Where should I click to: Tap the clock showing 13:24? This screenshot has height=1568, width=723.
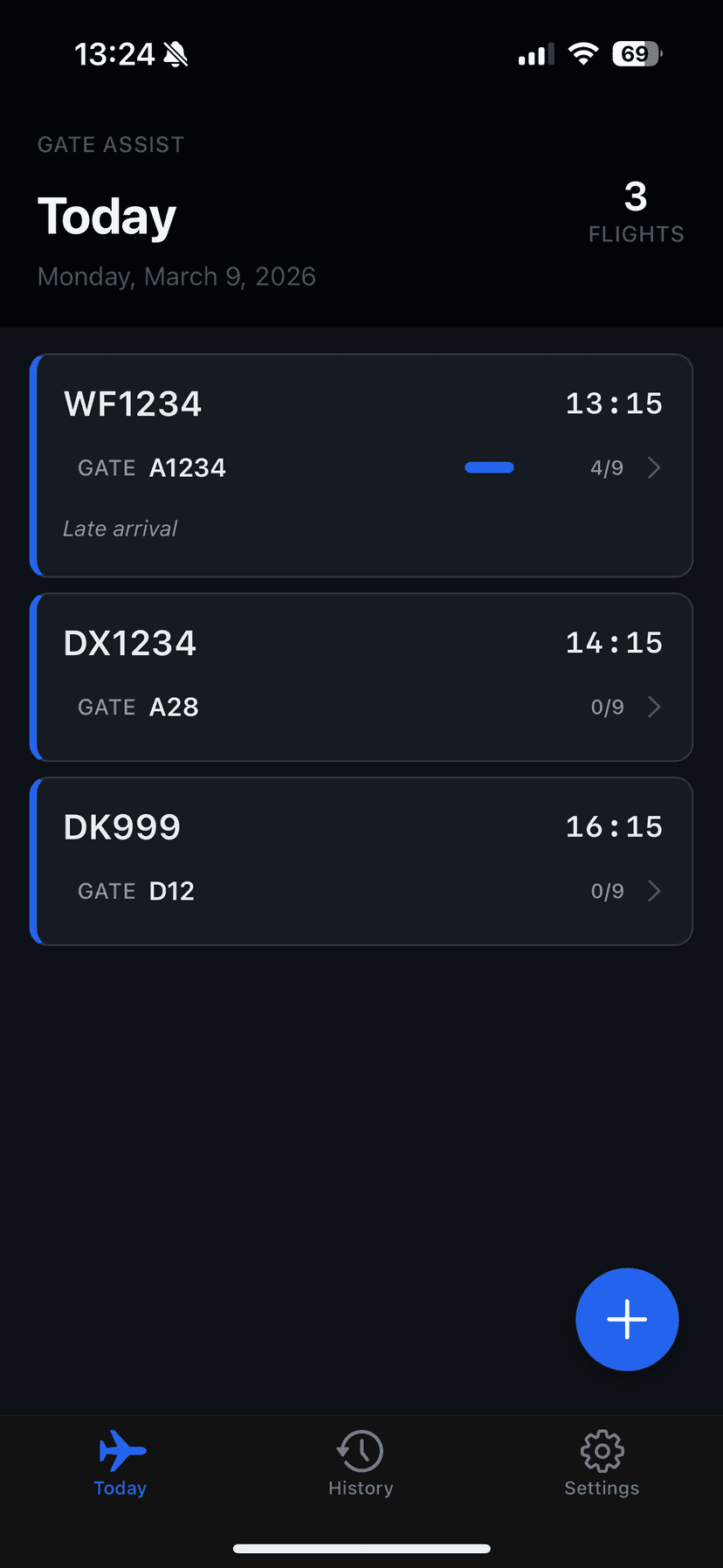[x=116, y=54]
